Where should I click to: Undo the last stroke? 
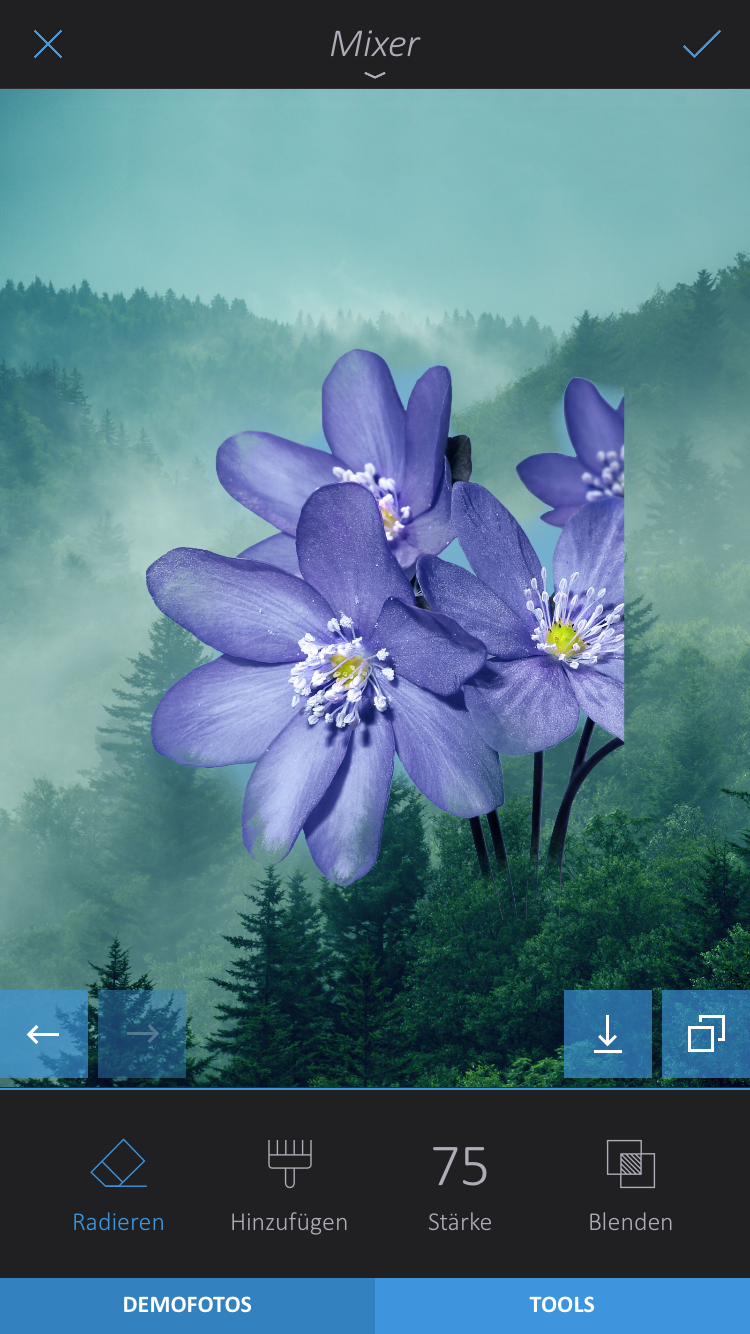43,1034
